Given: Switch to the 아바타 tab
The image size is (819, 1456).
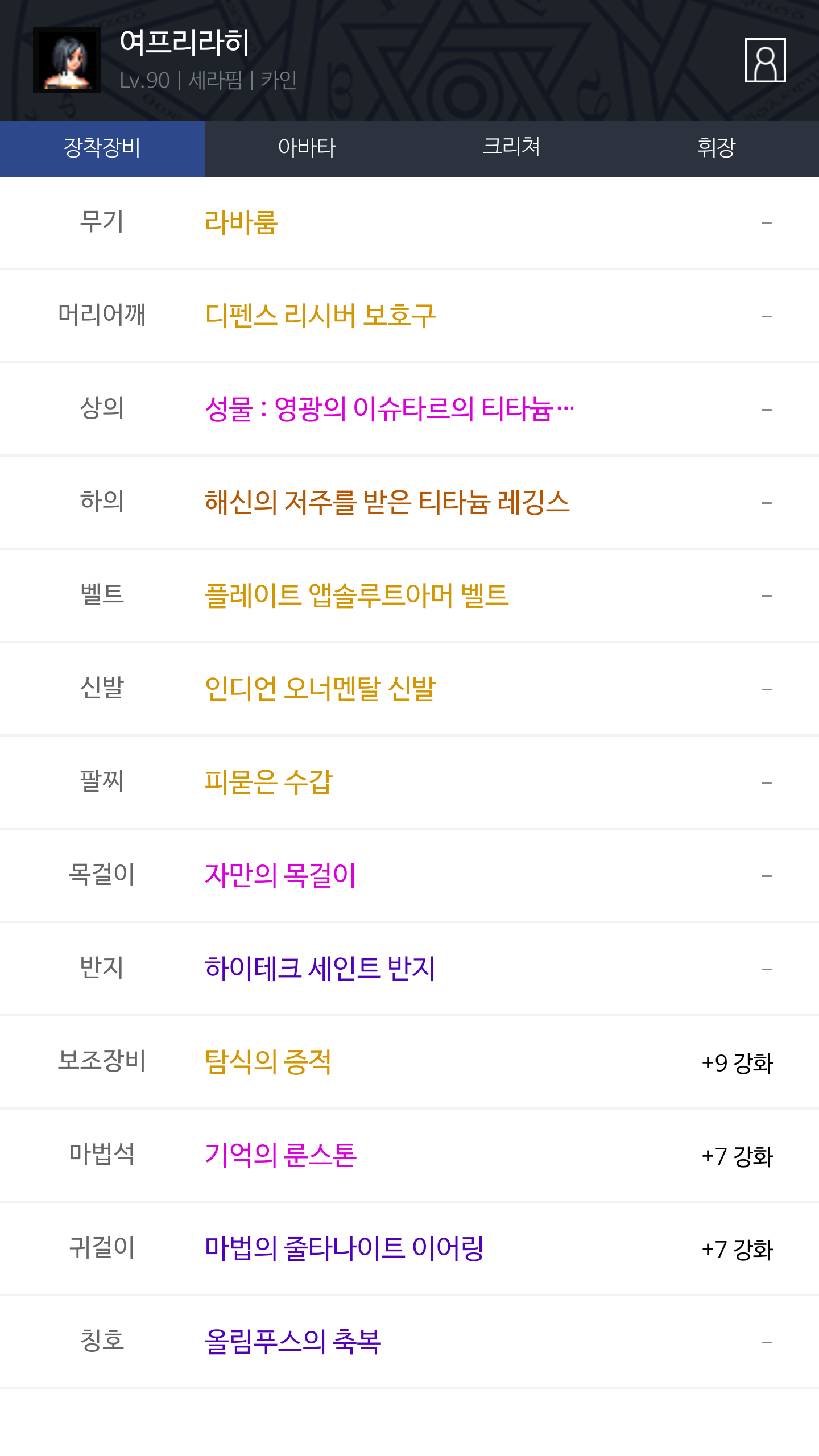Looking at the screenshot, I should pos(307,148).
